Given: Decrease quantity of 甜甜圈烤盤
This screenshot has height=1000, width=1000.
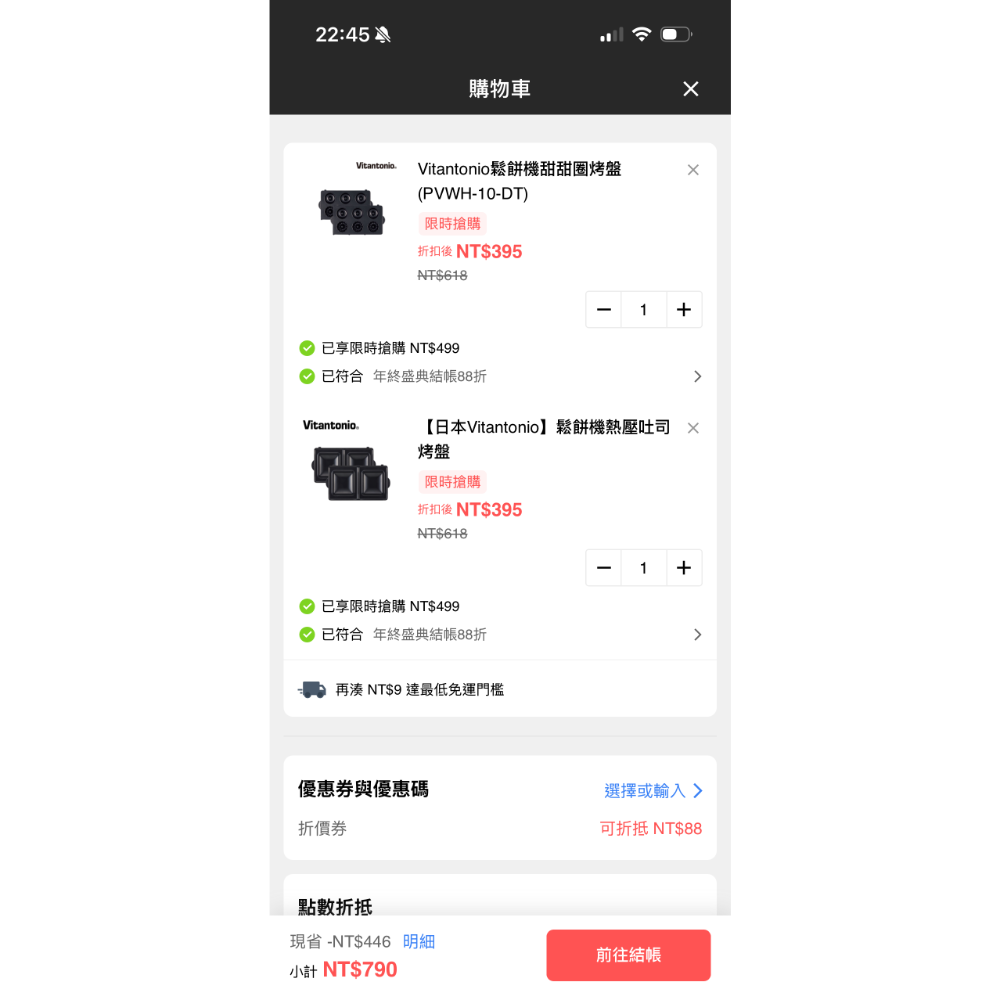Looking at the screenshot, I should (x=604, y=310).
